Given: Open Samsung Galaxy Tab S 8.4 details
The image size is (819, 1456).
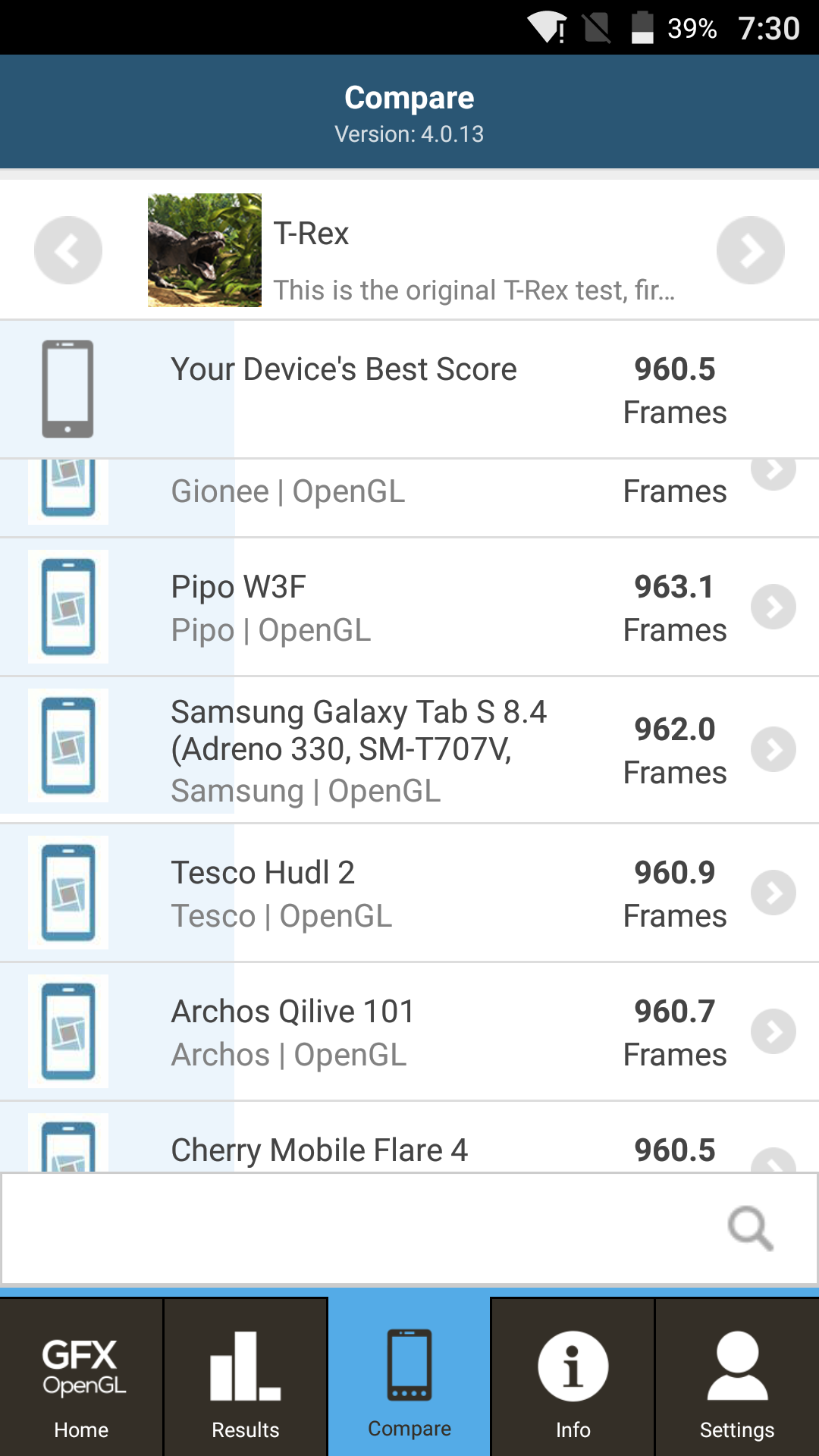Looking at the screenshot, I should pos(409,749).
